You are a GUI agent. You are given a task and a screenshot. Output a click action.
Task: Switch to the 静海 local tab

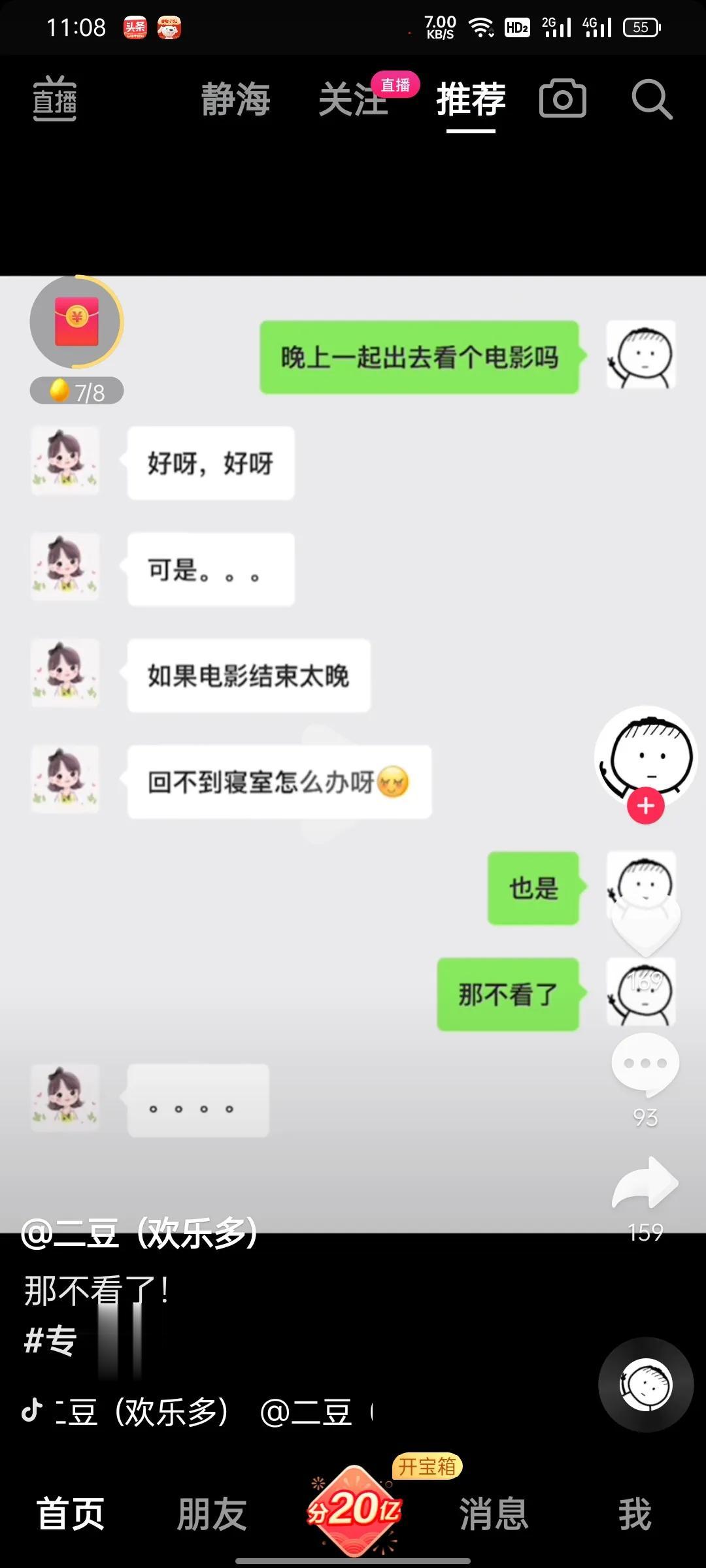237,99
